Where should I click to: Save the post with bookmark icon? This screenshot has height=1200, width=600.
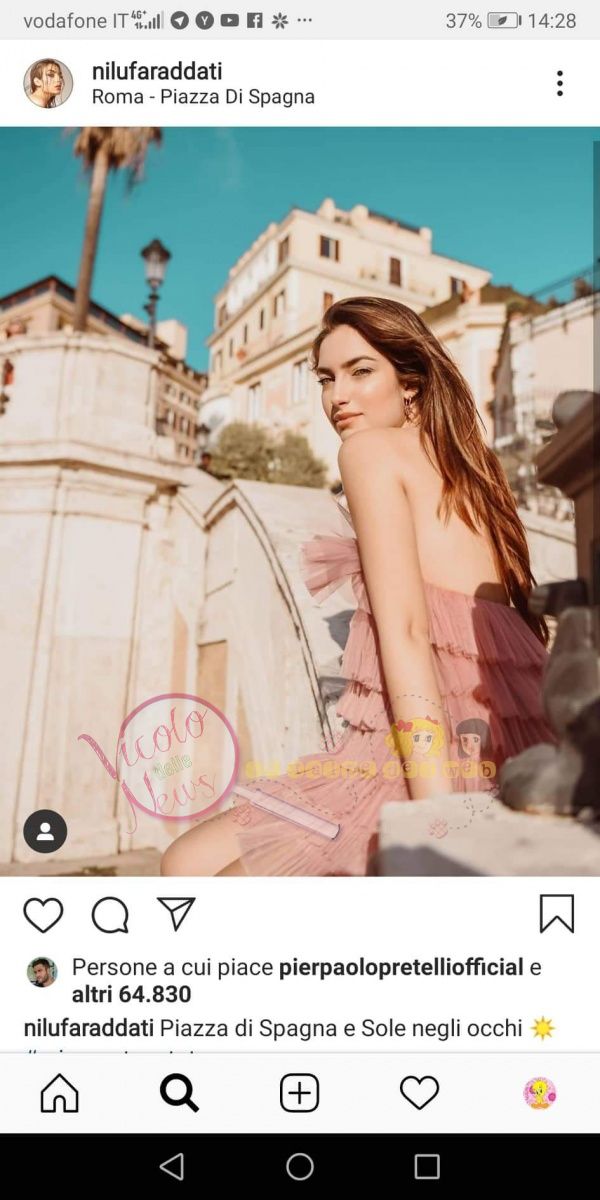pos(556,914)
